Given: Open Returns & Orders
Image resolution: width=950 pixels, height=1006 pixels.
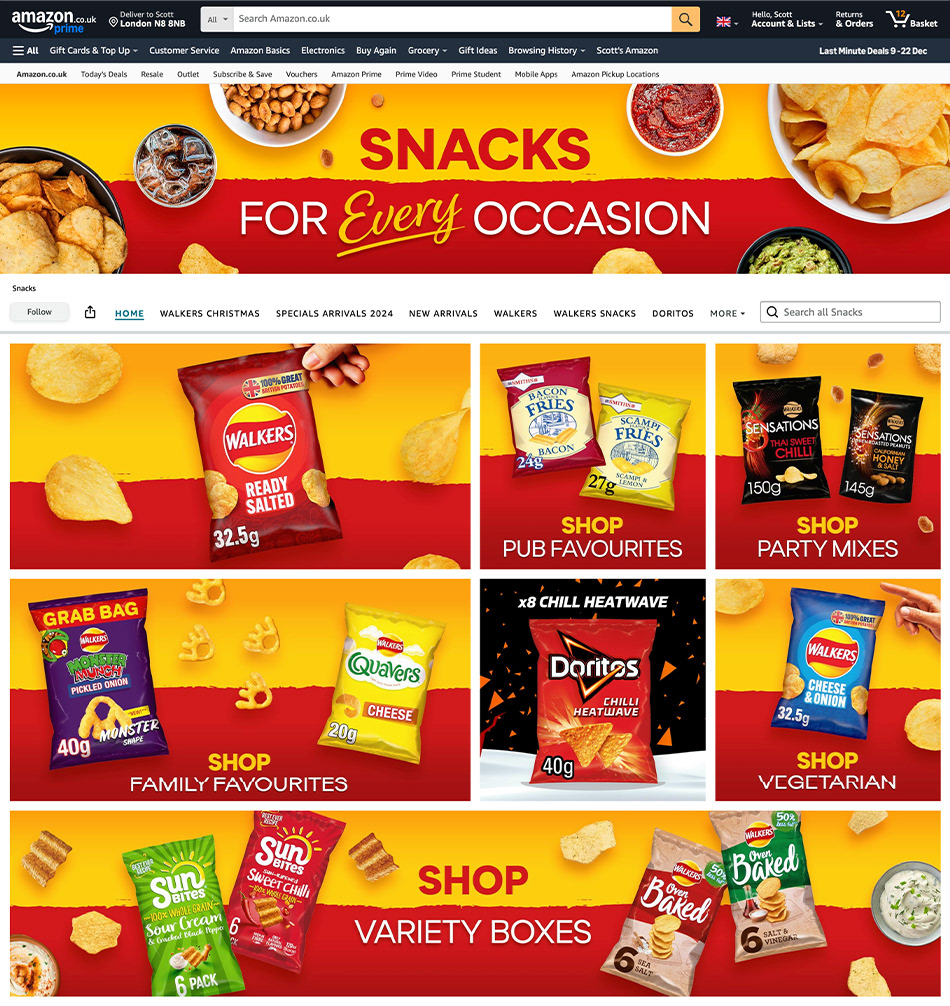Looking at the screenshot, I should (x=854, y=19).
